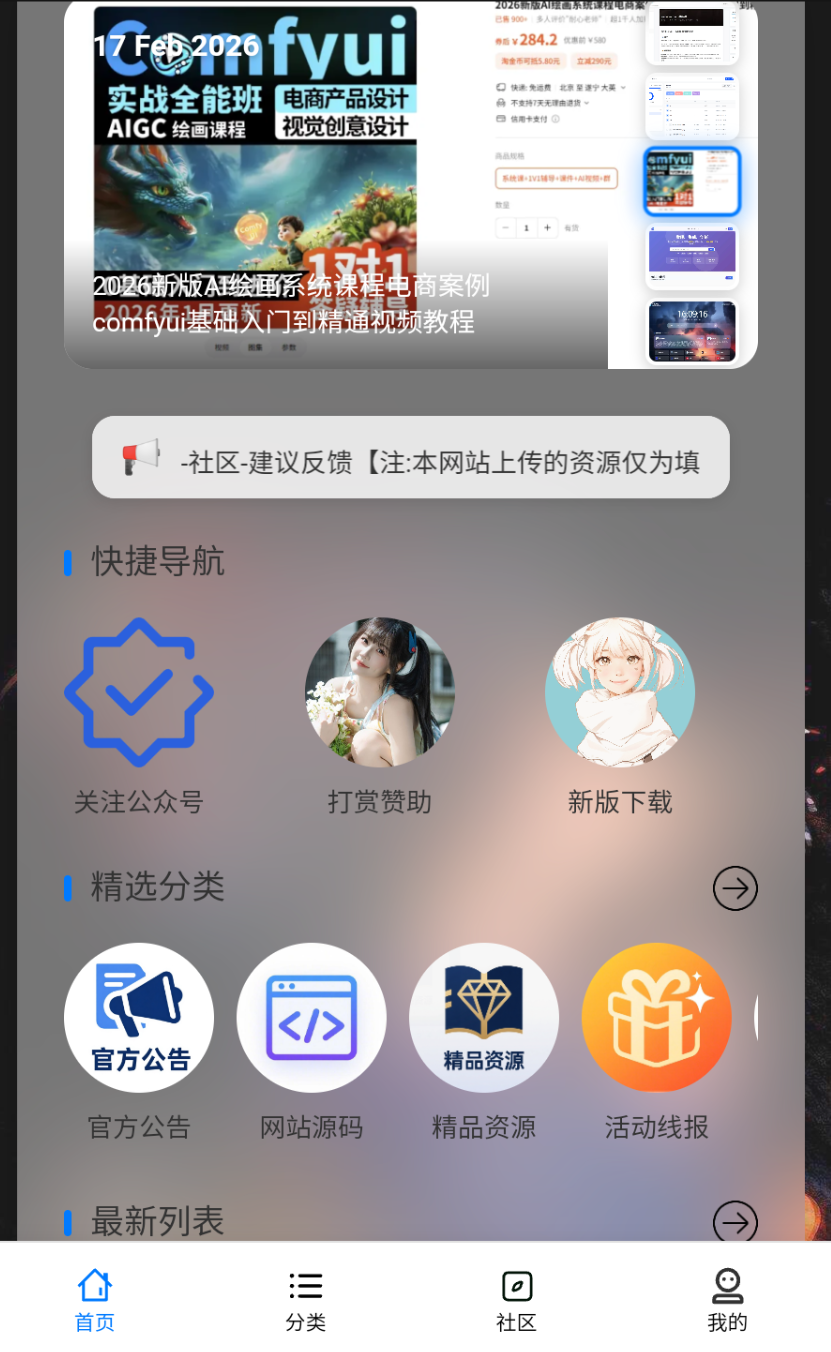Switch to the 社区 tab
This screenshot has height=1352, width=831.
coord(517,1298)
